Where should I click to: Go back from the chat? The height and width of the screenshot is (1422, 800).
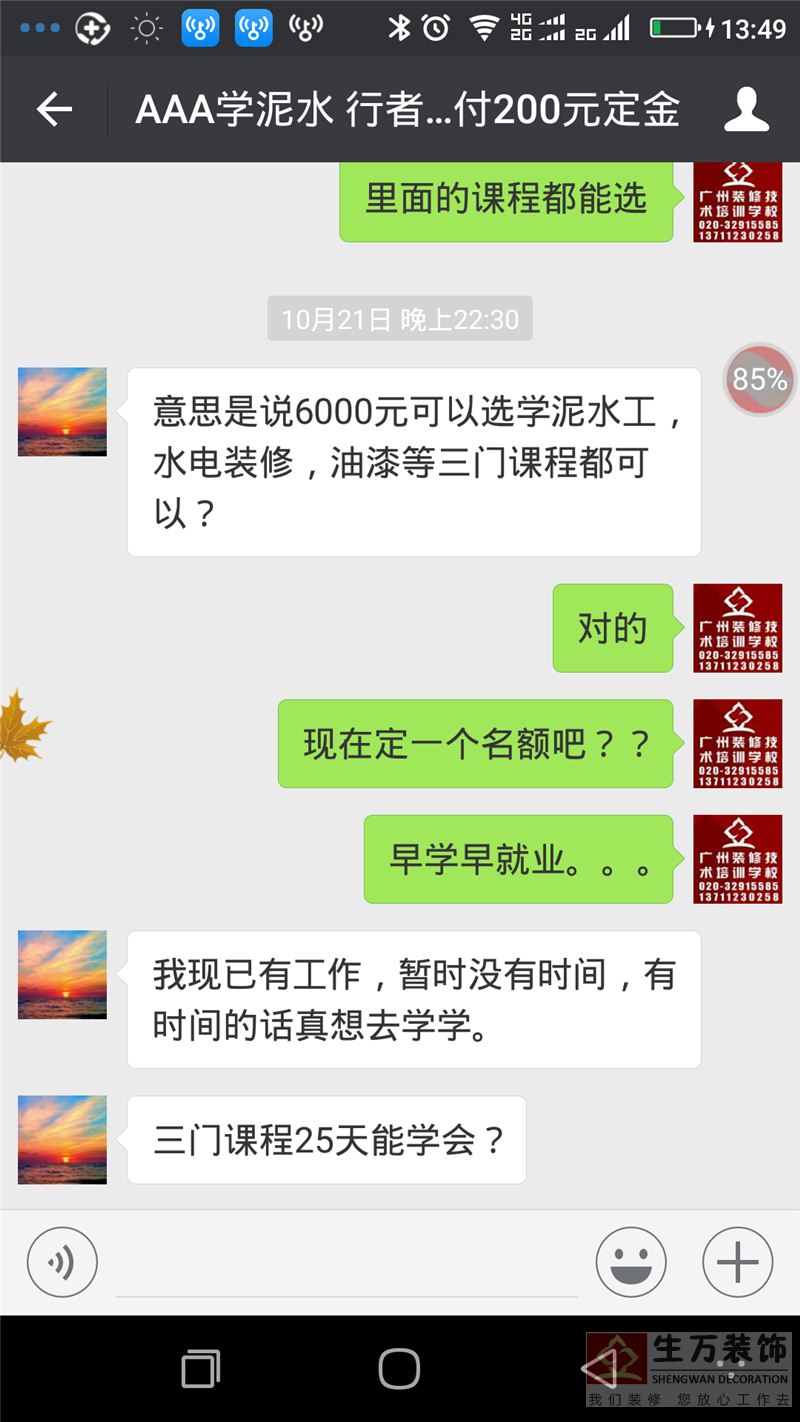click(x=54, y=109)
